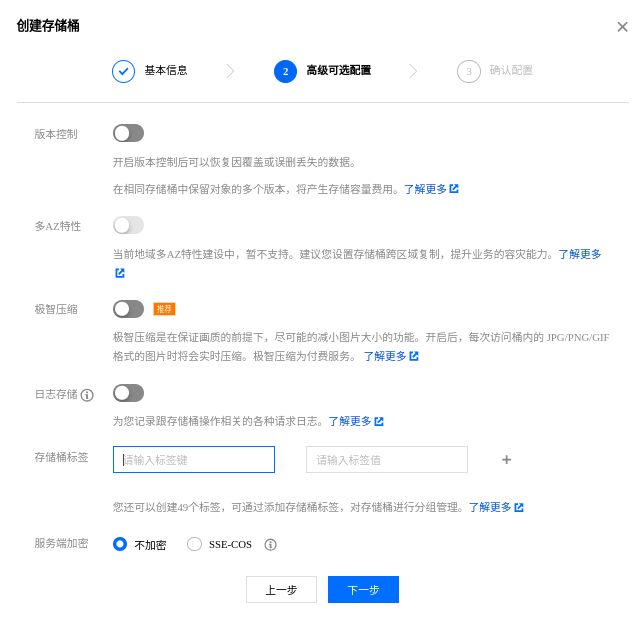This screenshot has height=628, width=640.
Task: Open 了解更多 link under 多AZ特性
Action: 580,254
